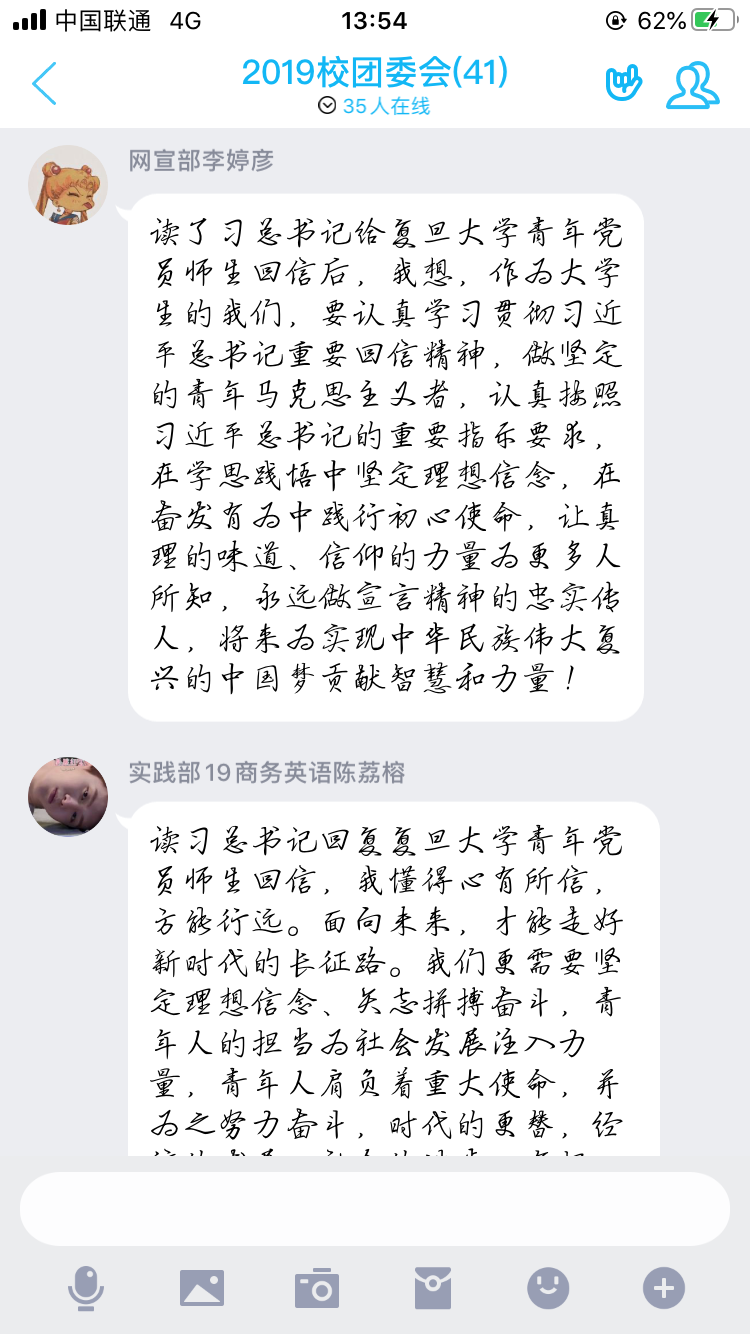Open the emoji picker
This screenshot has height=1334, width=750.
pyautogui.click(x=549, y=1287)
